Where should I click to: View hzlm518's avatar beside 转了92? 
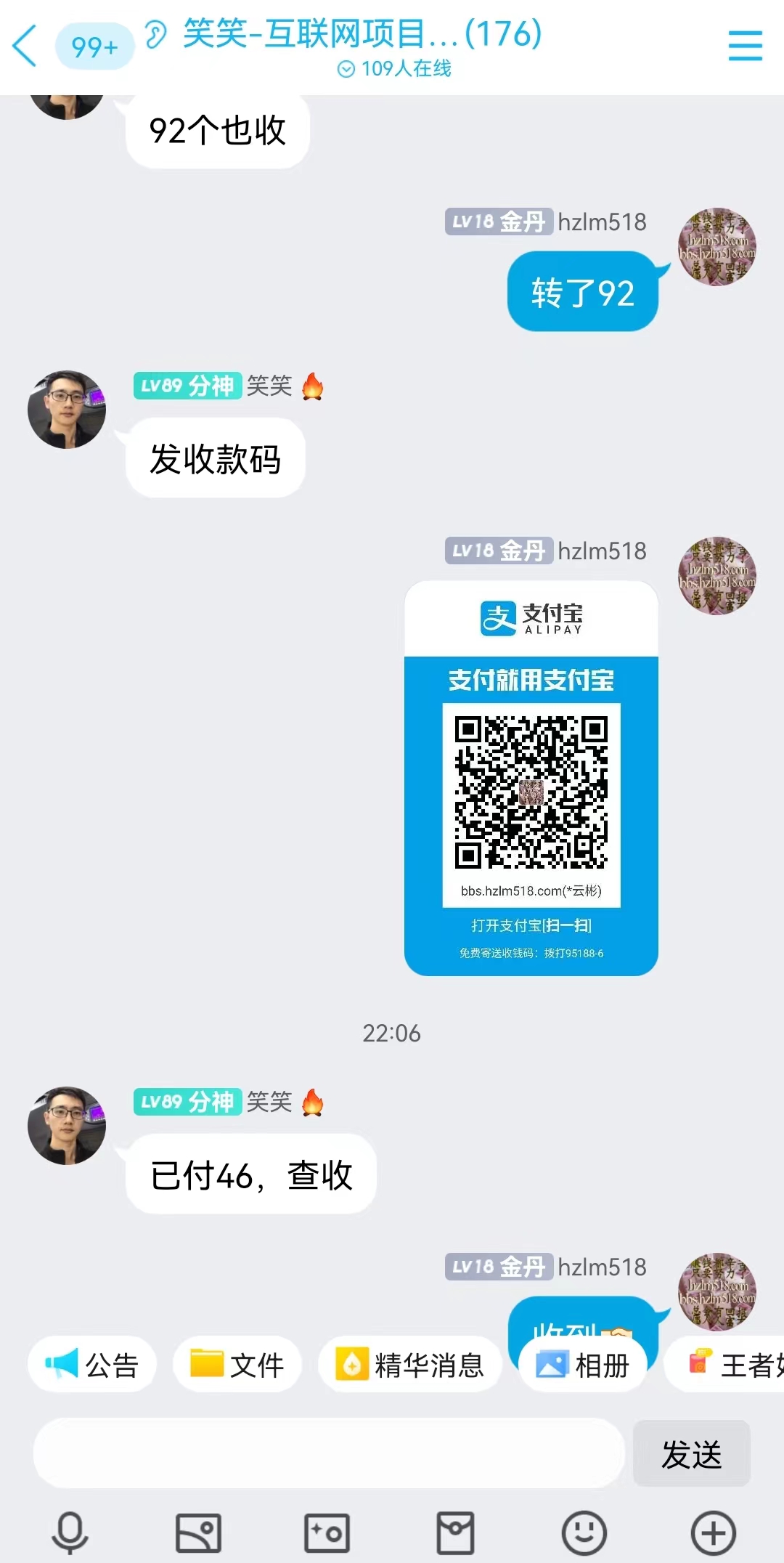tap(717, 247)
